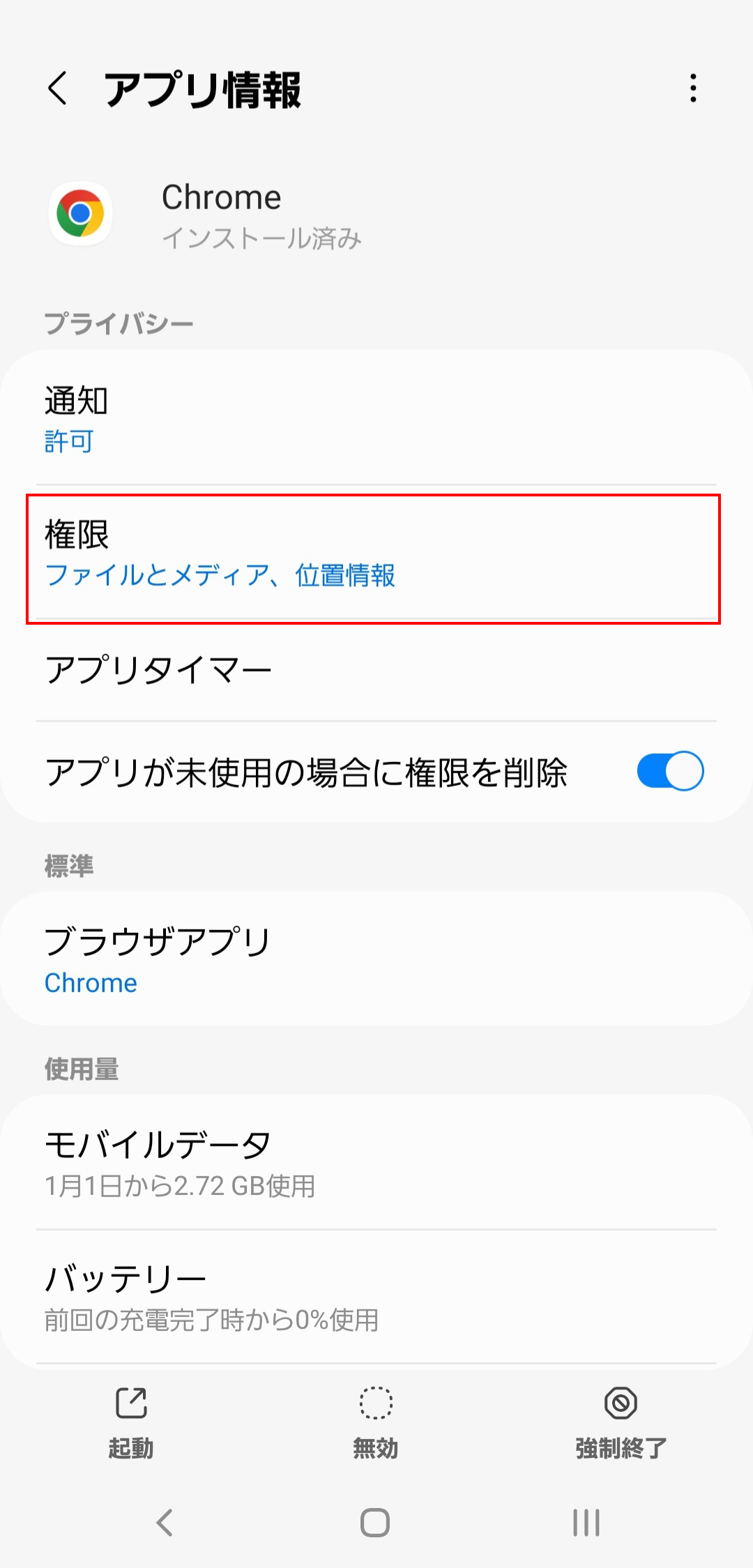Open the three-dot overflow menu

pyautogui.click(x=692, y=89)
